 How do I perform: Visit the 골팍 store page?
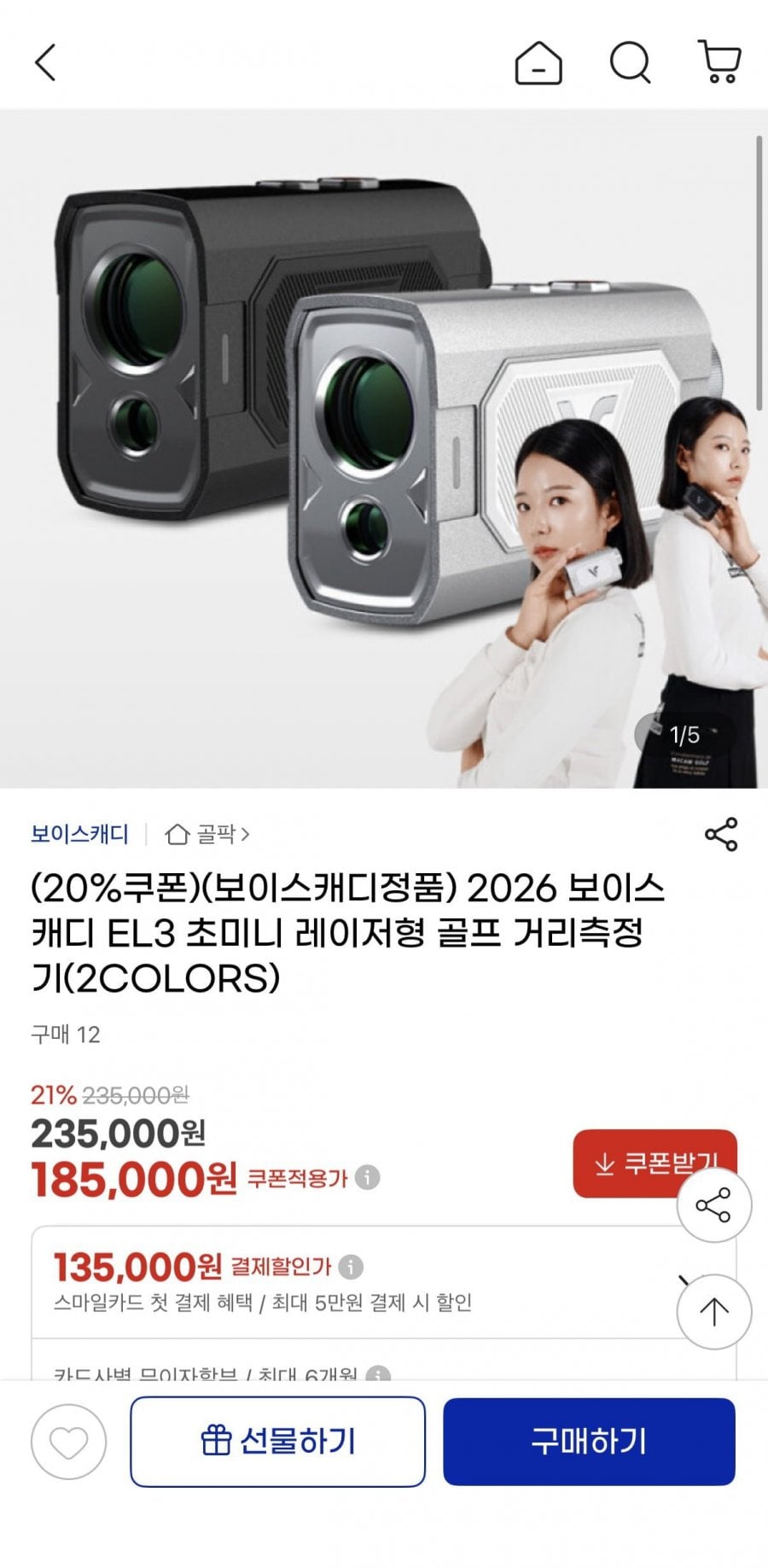click(209, 834)
